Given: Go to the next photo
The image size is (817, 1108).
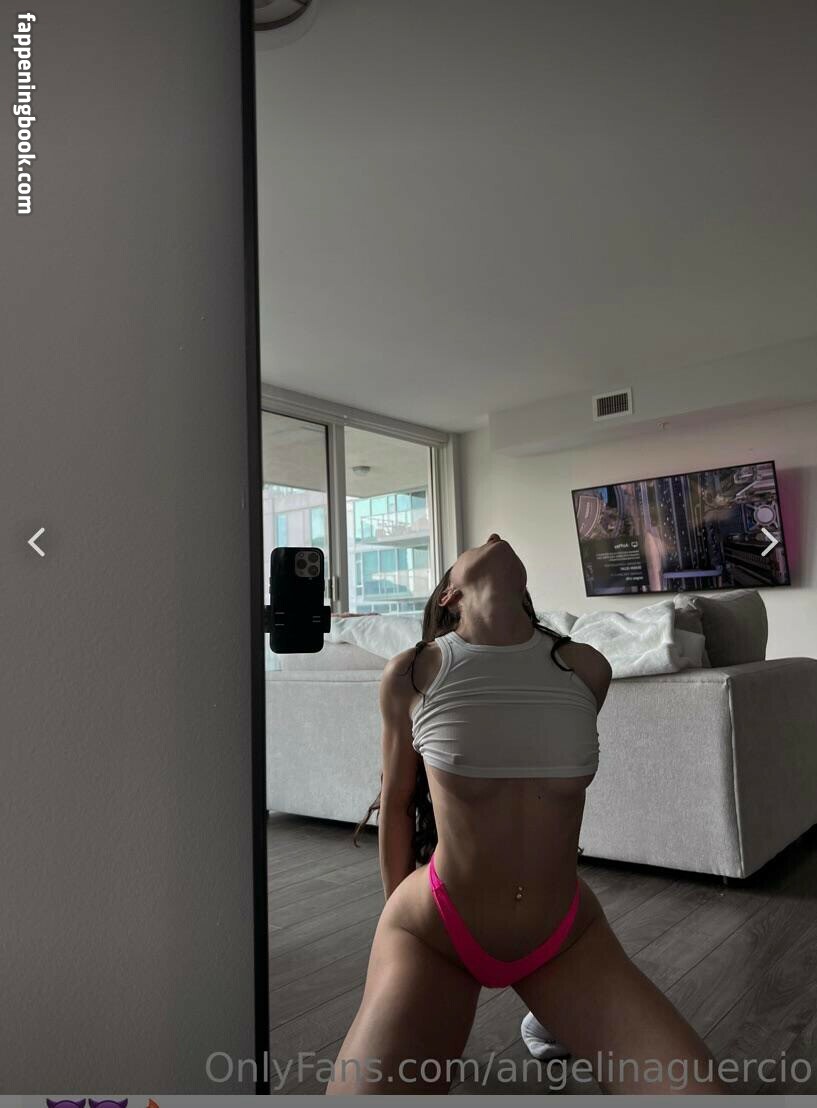Looking at the screenshot, I should coord(768,542).
